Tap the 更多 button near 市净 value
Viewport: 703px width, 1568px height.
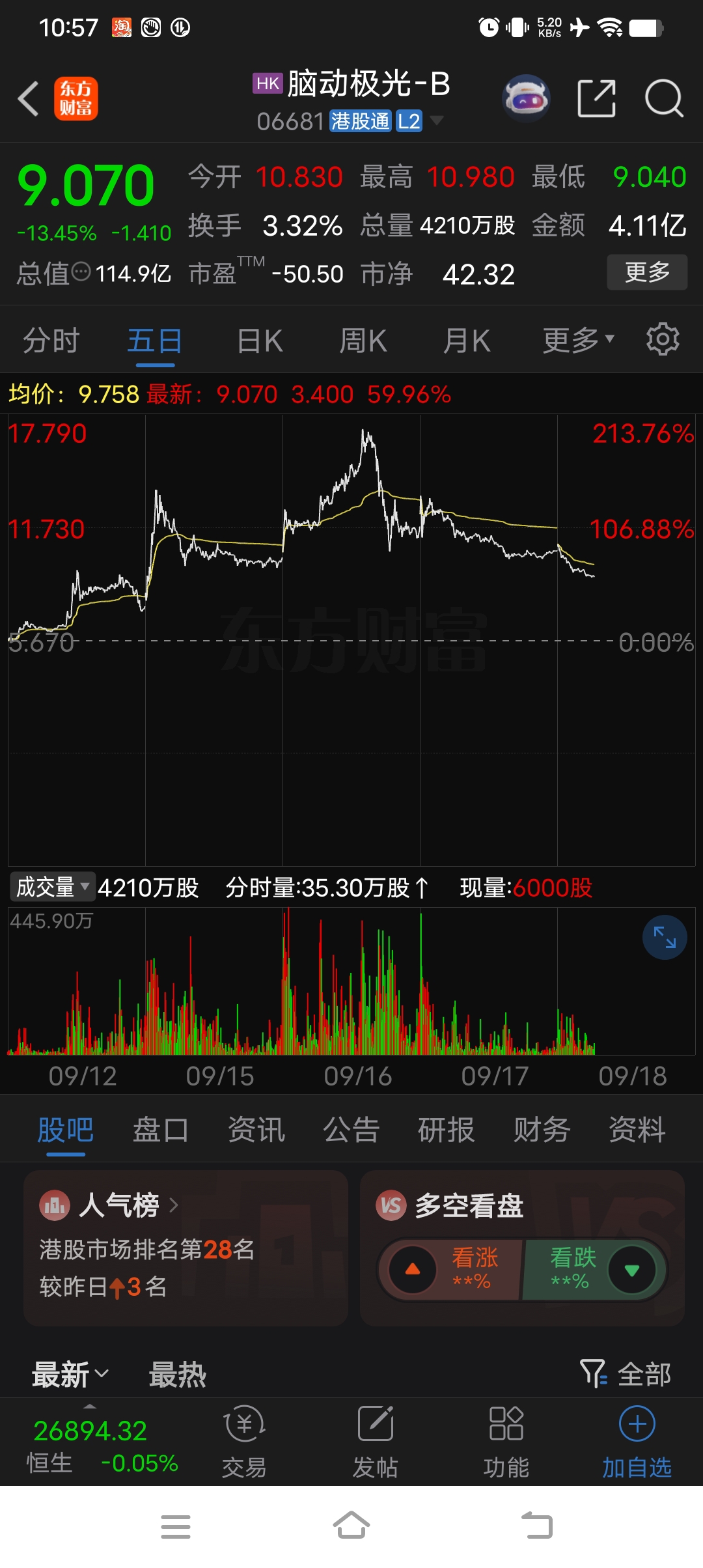click(646, 273)
